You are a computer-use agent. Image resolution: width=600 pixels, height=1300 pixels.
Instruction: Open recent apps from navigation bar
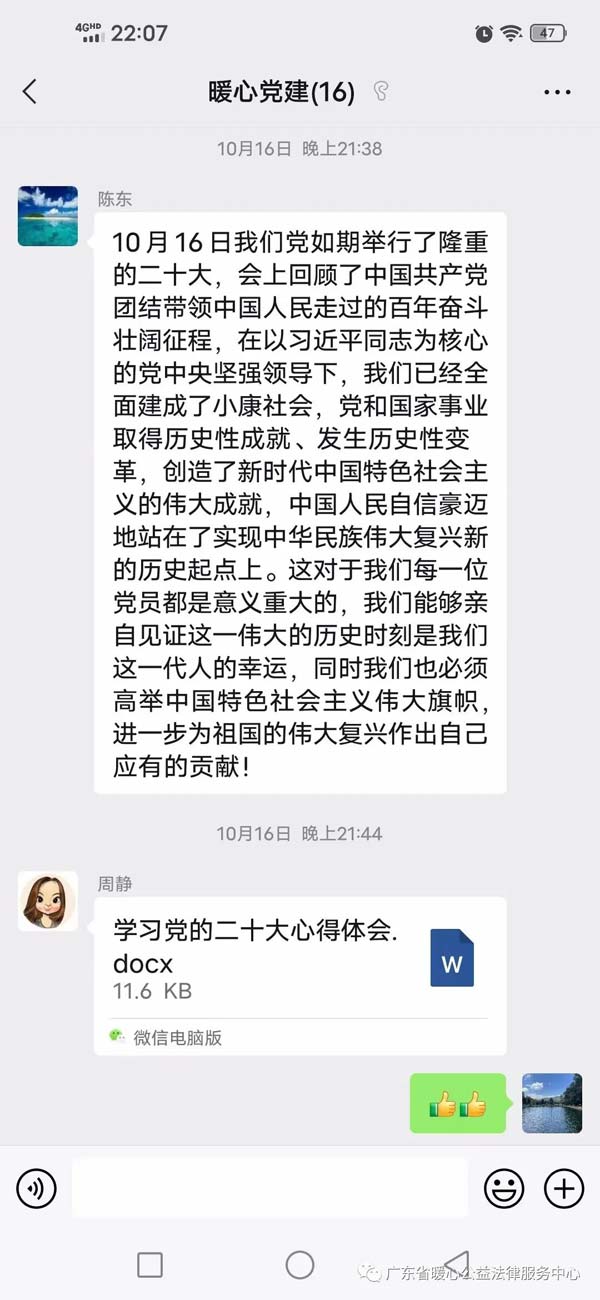pyautogui.click(x=150, y=1265)
